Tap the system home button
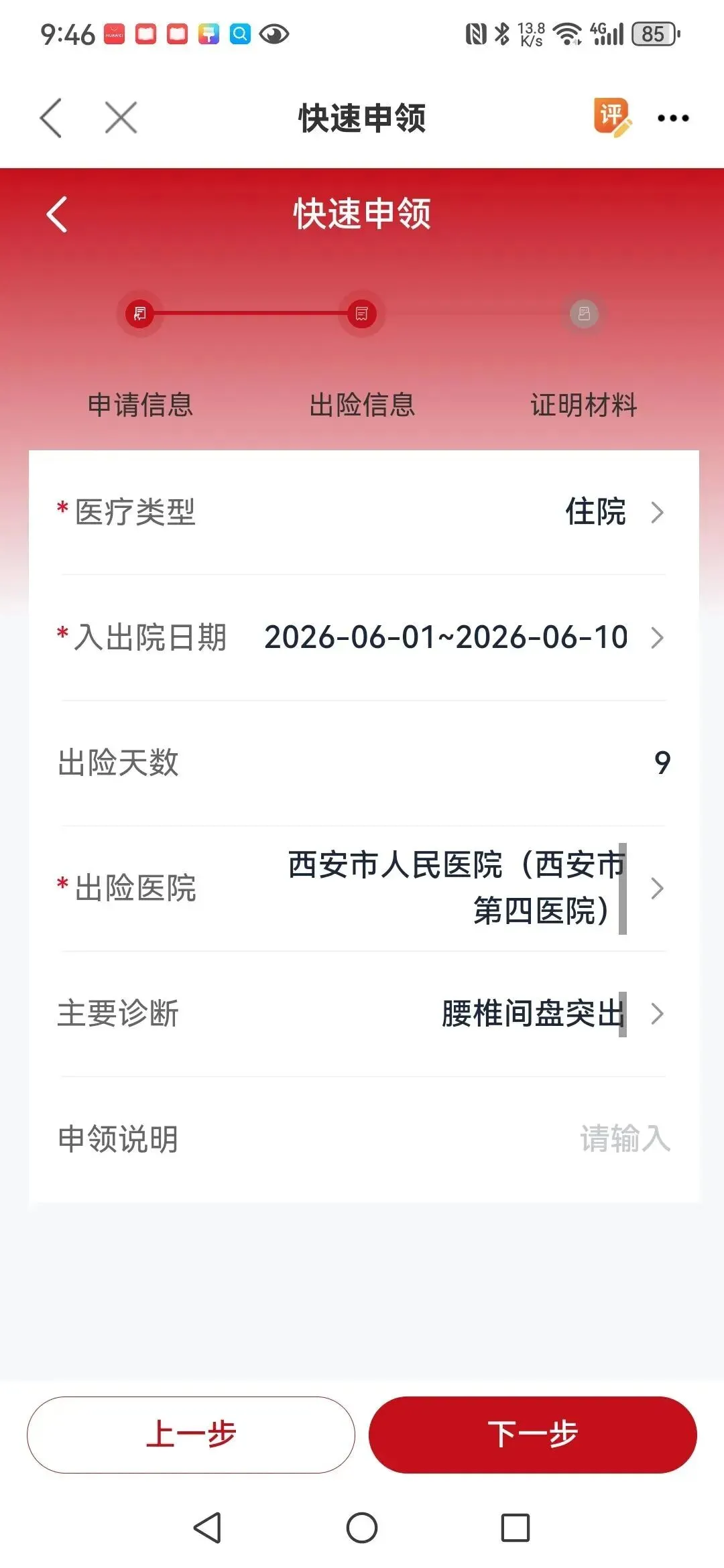The width and height of the screenshot is (724, 1568). pos(362,1528)
